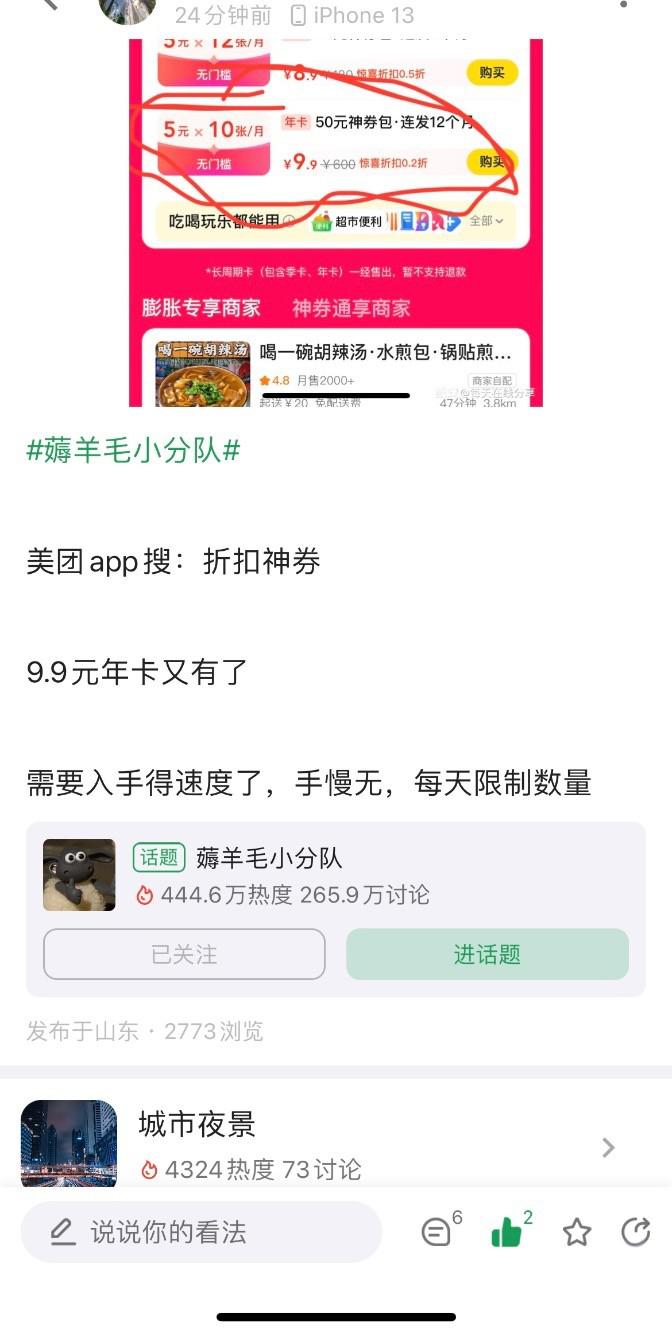Open the 薅羊毛小分队 topic card
This screenshot has width=672, height=1334.
[336, 874]
